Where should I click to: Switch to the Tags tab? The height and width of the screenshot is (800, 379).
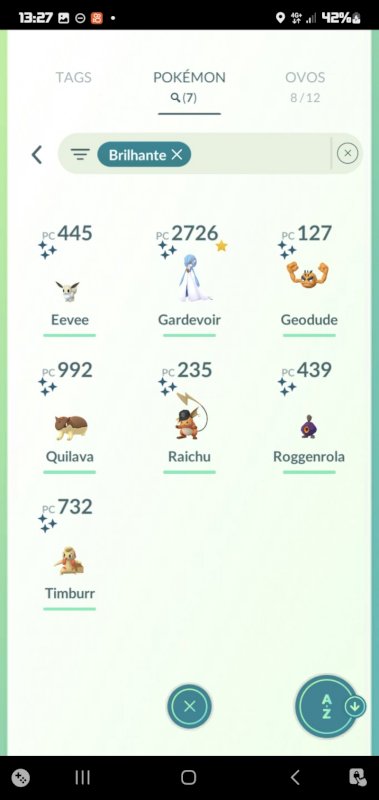73,78
